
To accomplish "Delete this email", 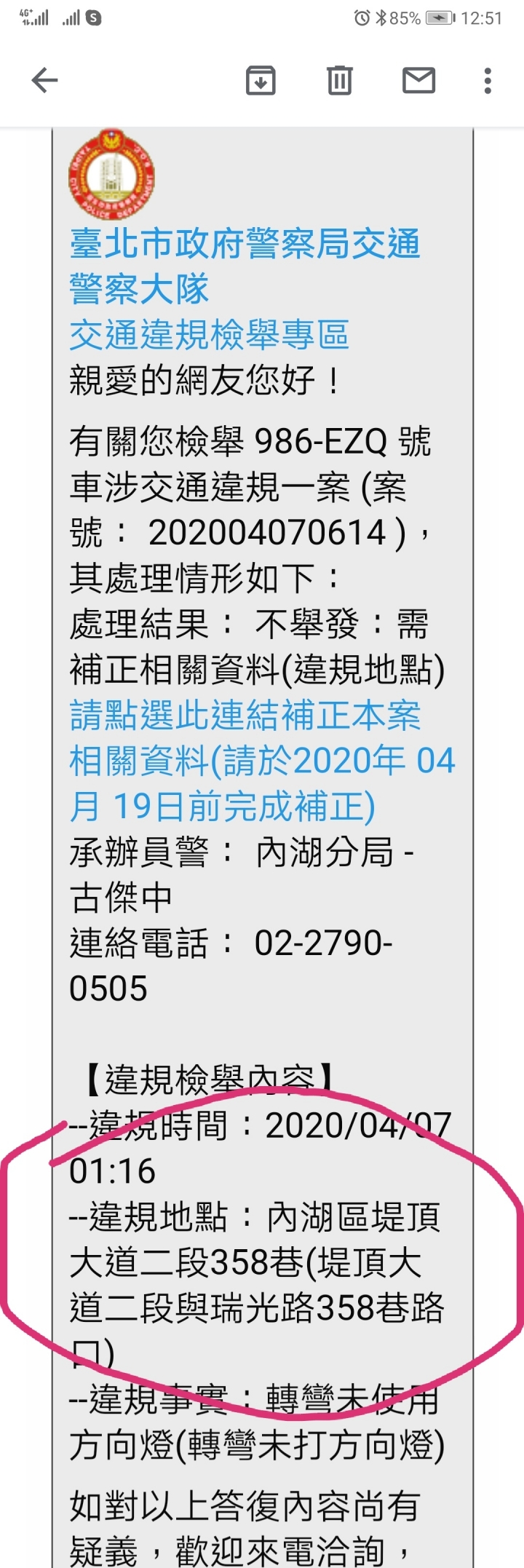I will tap(339, 80).
